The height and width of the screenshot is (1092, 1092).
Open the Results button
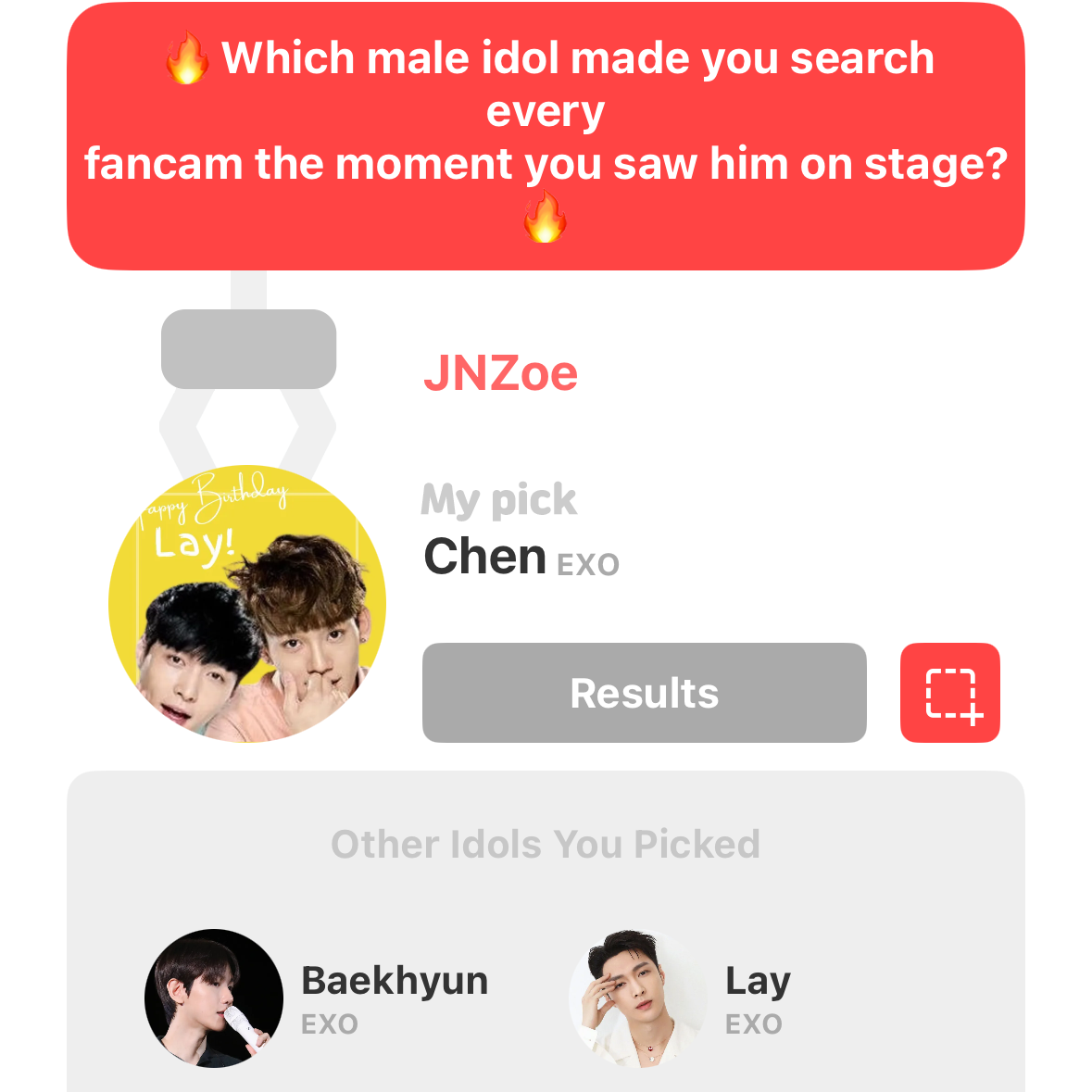tap(644, 693)
